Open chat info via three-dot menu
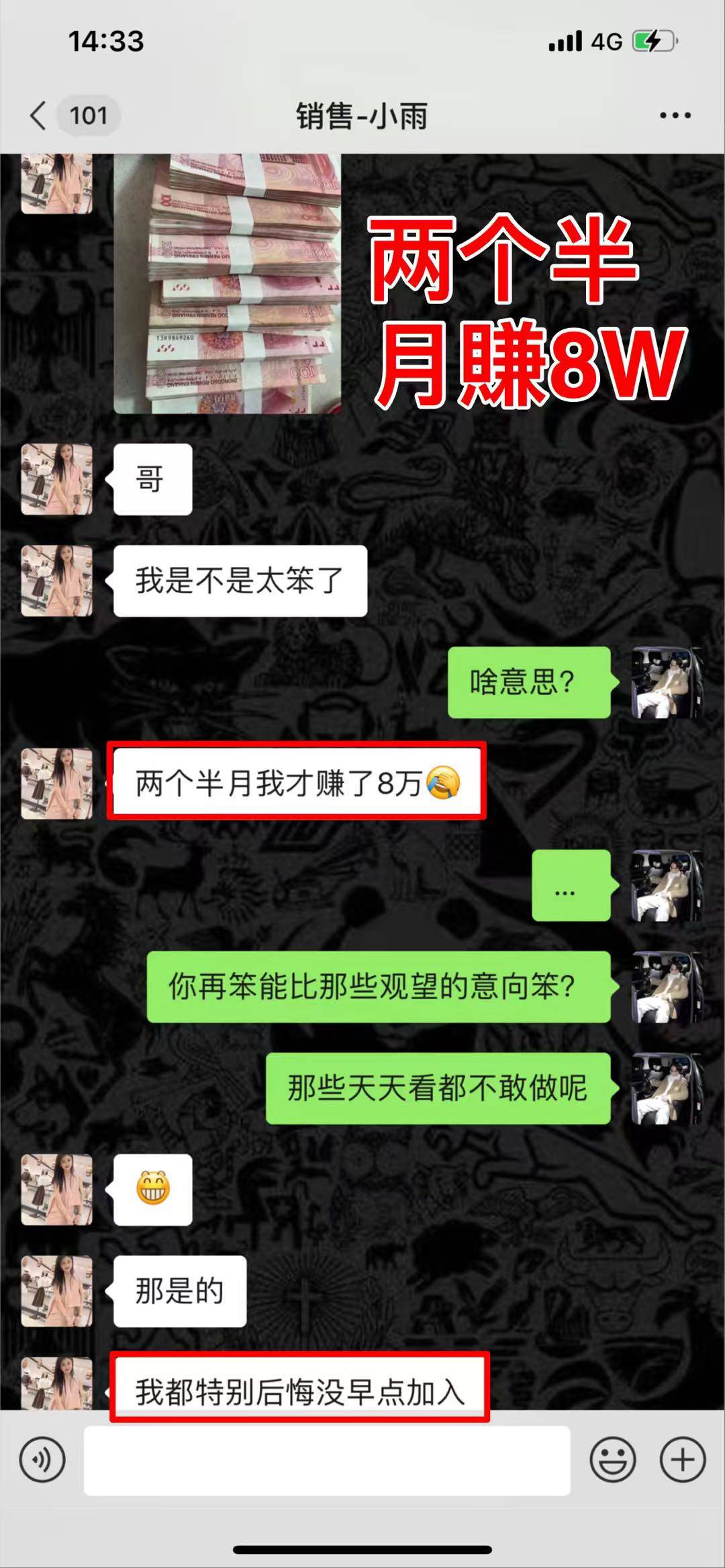This screenshot has width=725, height=1568. [675, 116]
